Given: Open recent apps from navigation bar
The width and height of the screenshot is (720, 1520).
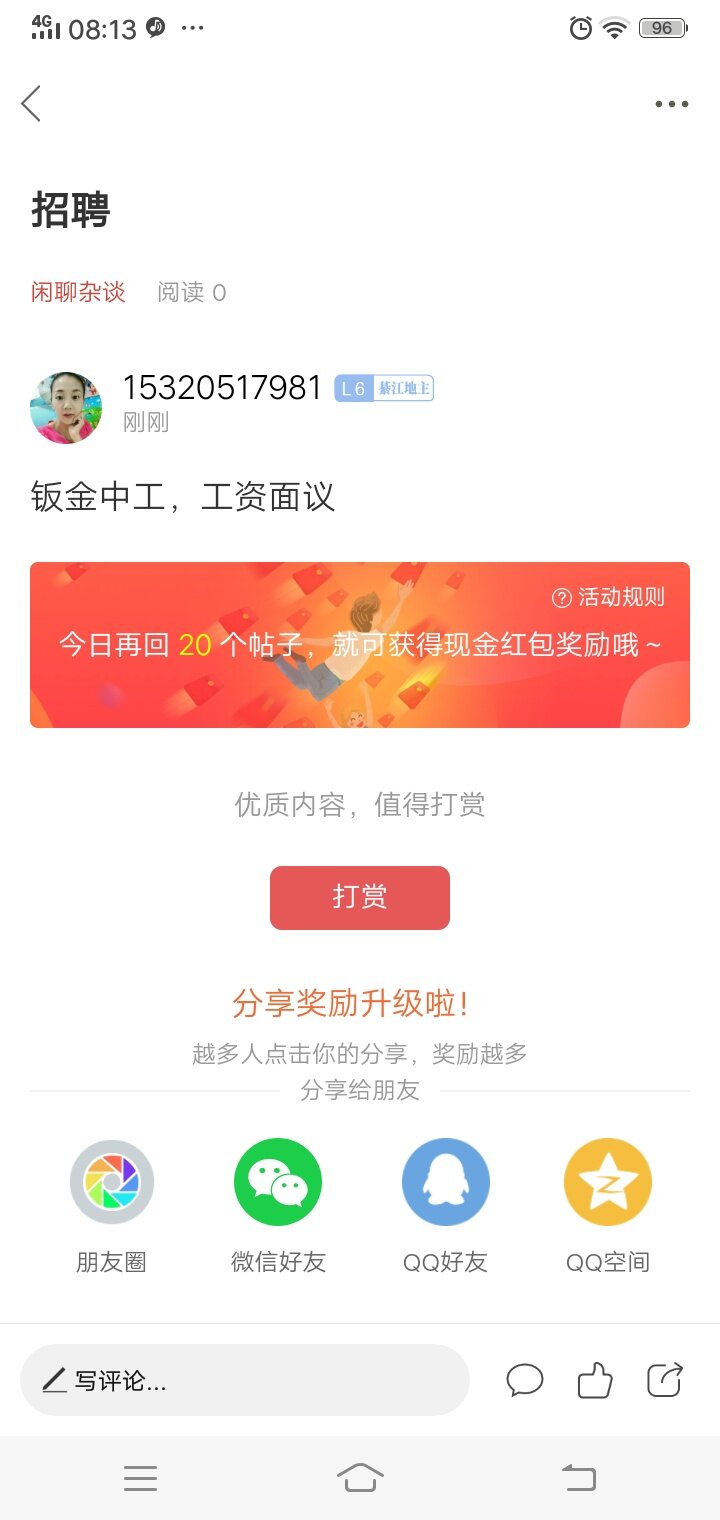Looking at the screenshot, I should [x=141, y=1477].
